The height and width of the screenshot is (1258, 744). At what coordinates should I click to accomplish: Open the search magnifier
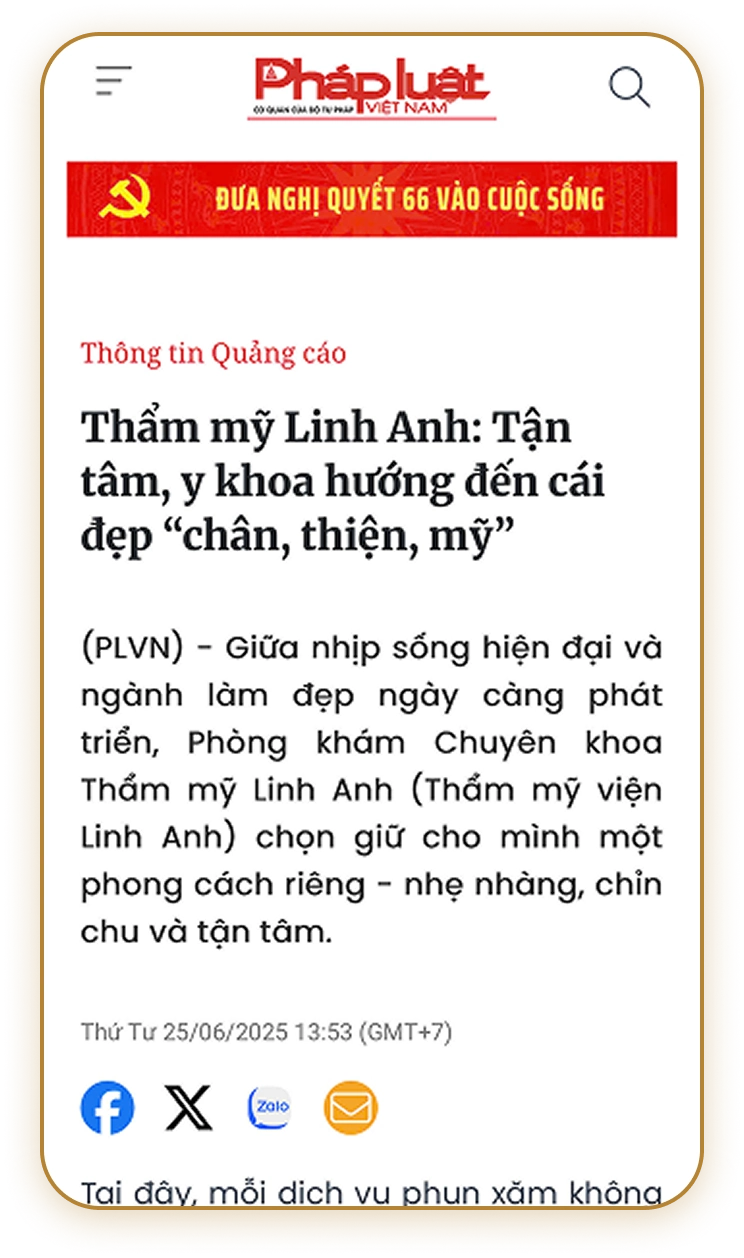pyautogui.click(x=629, y=87)
